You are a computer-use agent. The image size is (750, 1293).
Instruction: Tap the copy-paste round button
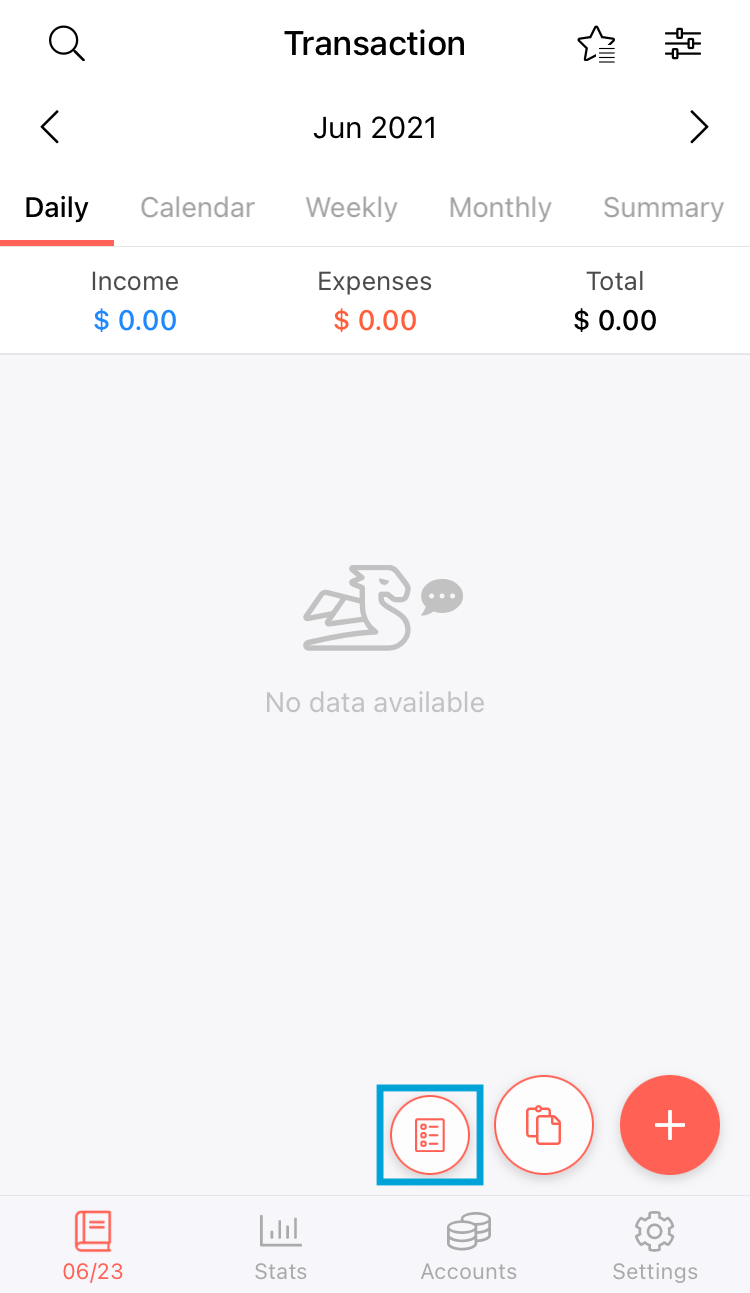(544, 1125)
